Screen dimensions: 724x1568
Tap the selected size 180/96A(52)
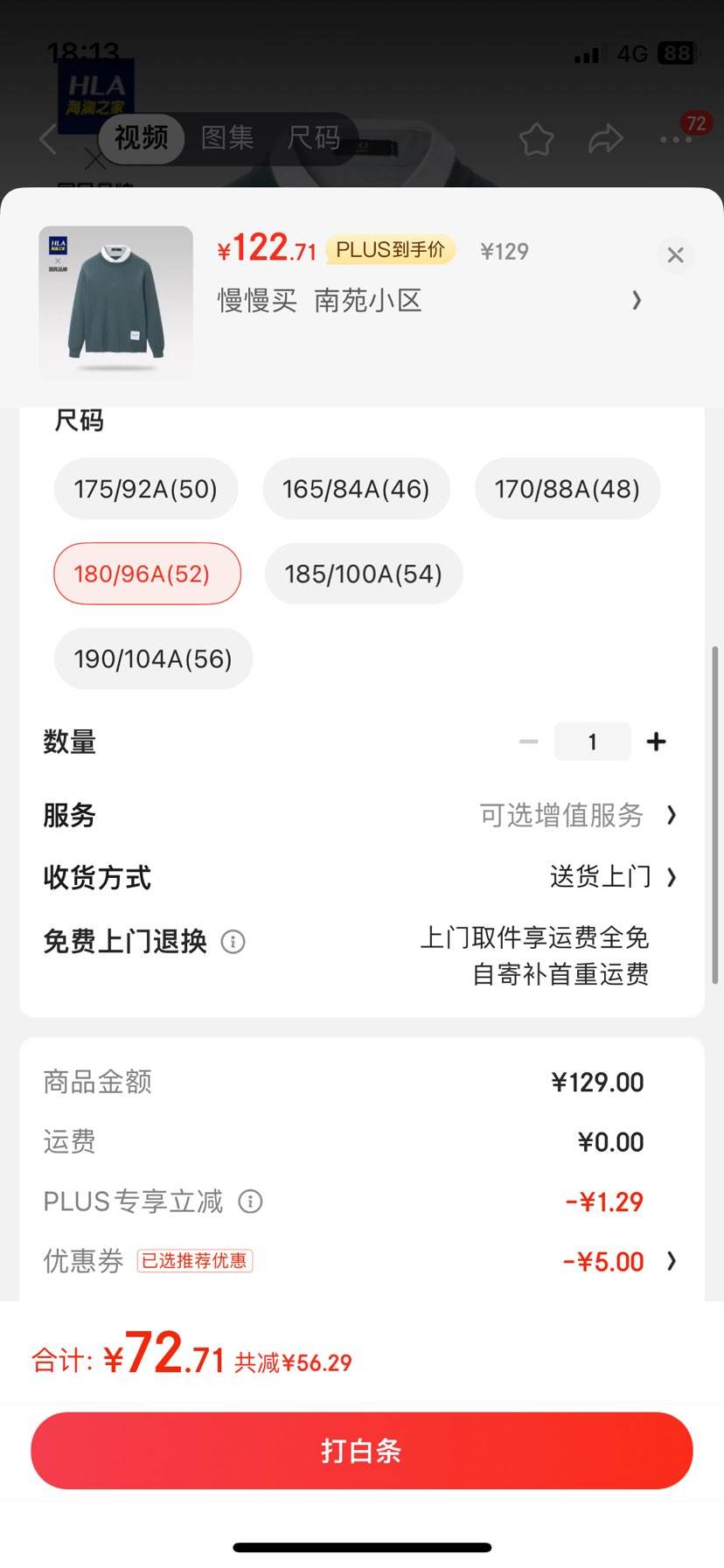[x=147, y=574]
